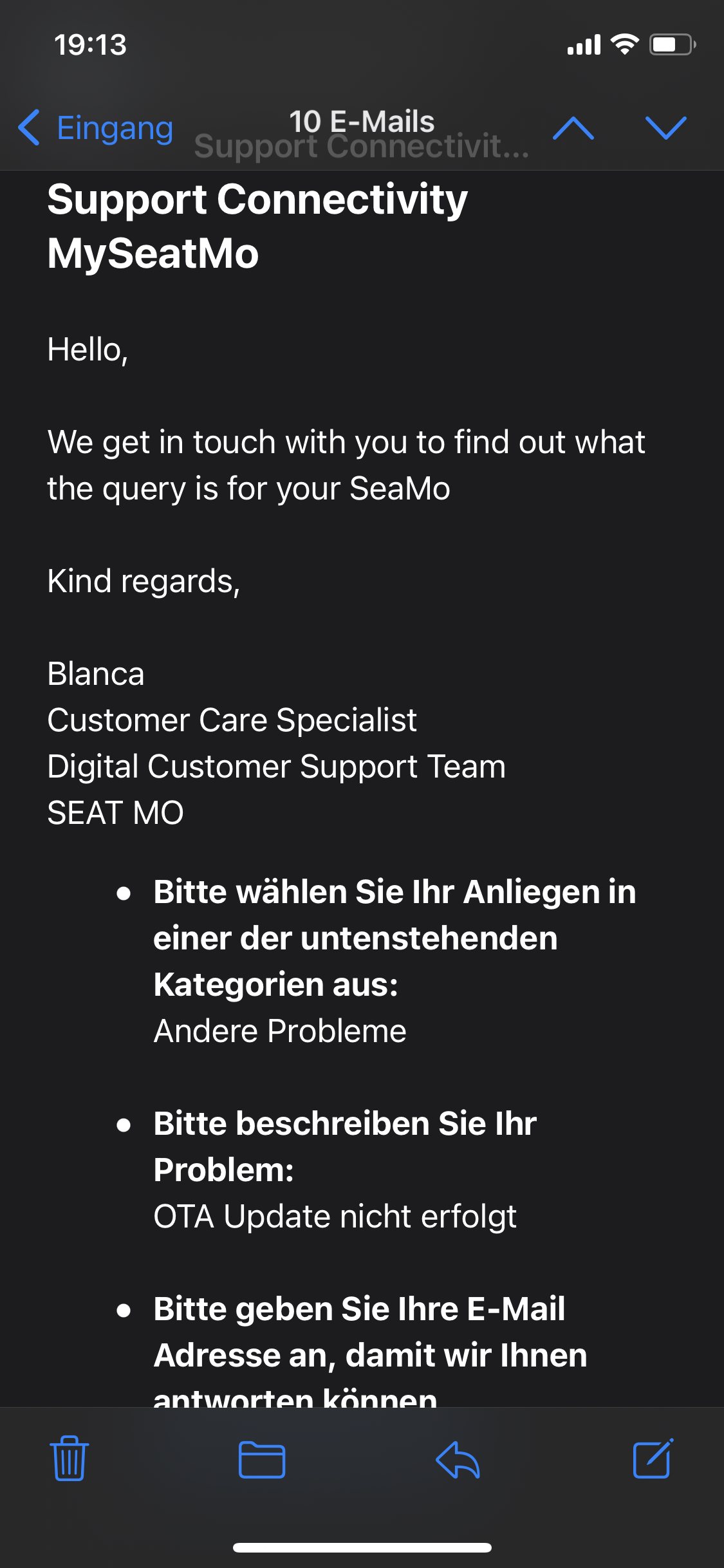Show the previous email with the up arrow
724x1568 pixels.
(573, 127)
